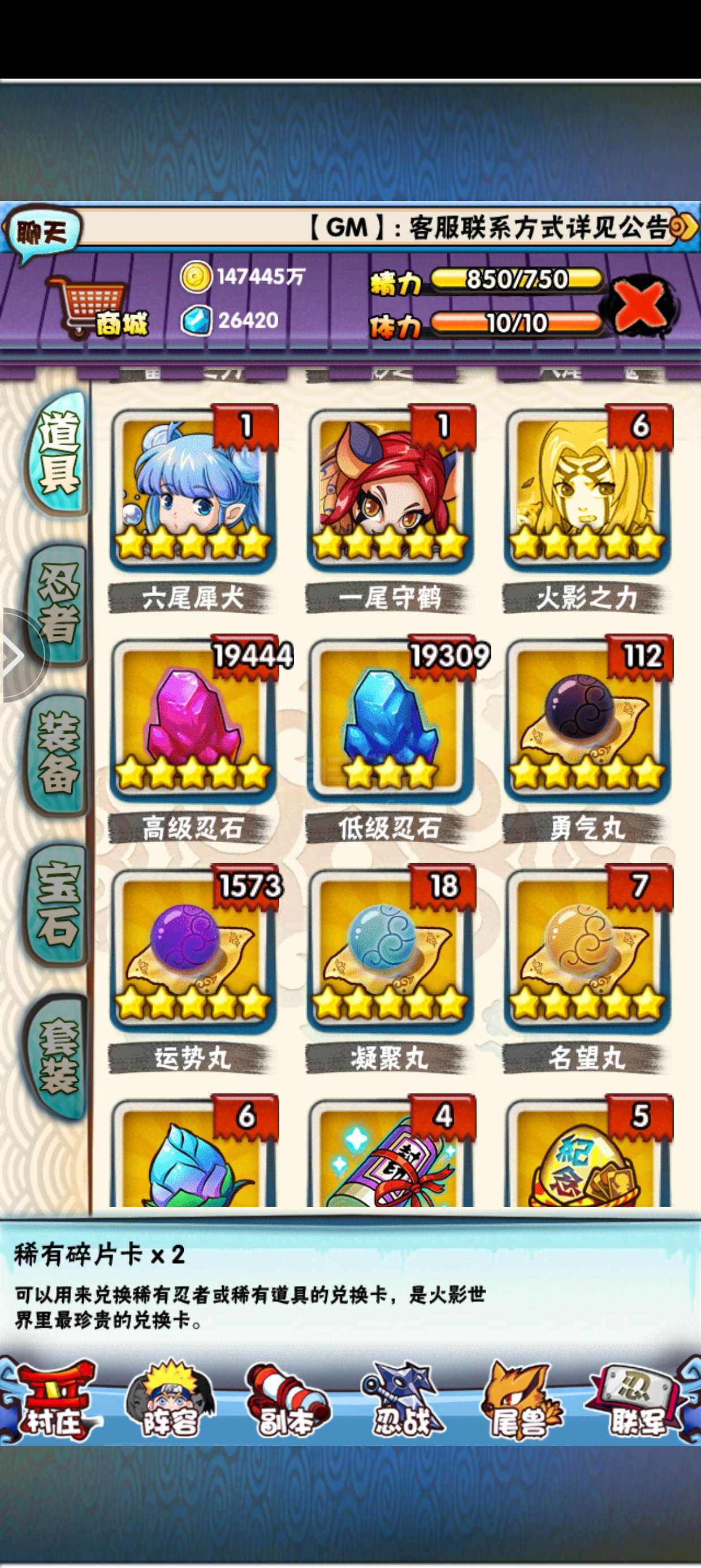Select the 凝聚丸 item

(391, 950)
